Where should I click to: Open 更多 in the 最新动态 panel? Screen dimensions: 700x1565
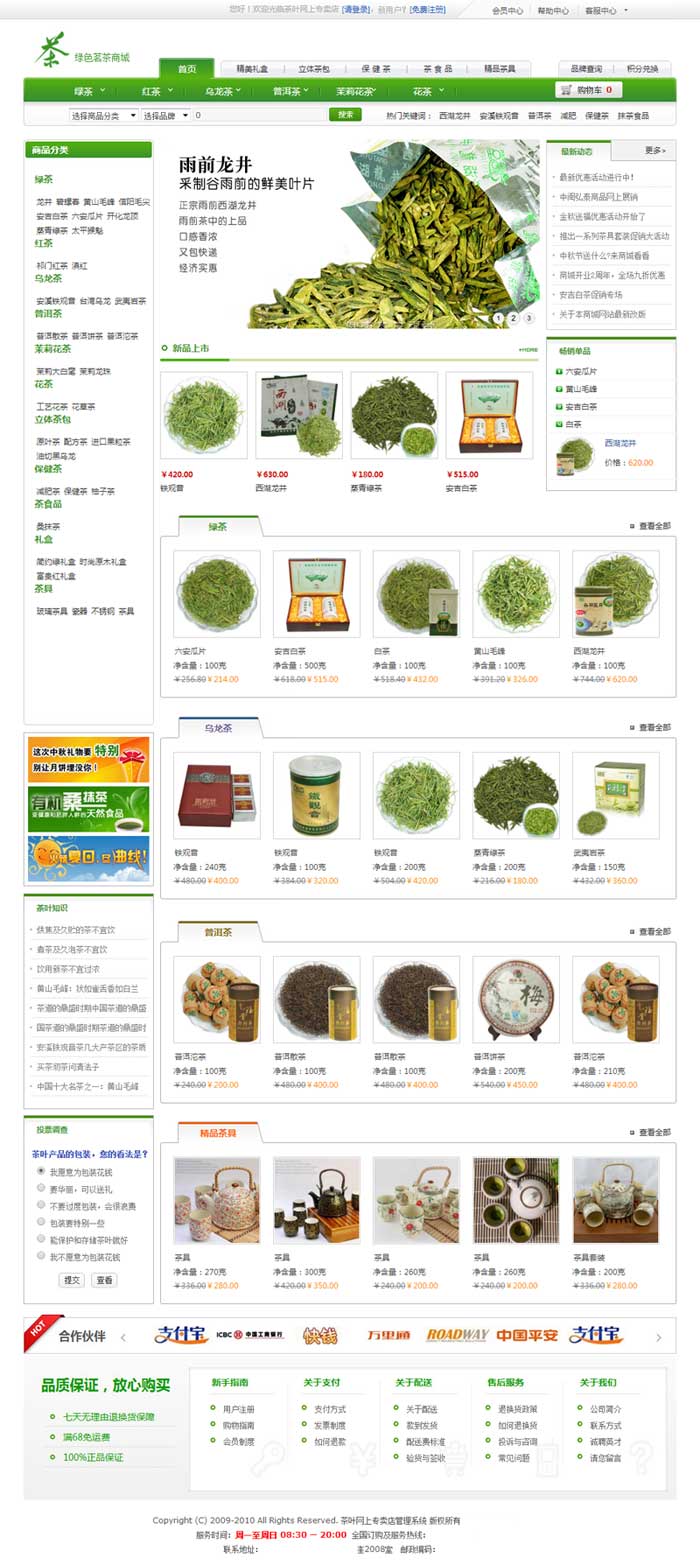click(x=655, y=151)
